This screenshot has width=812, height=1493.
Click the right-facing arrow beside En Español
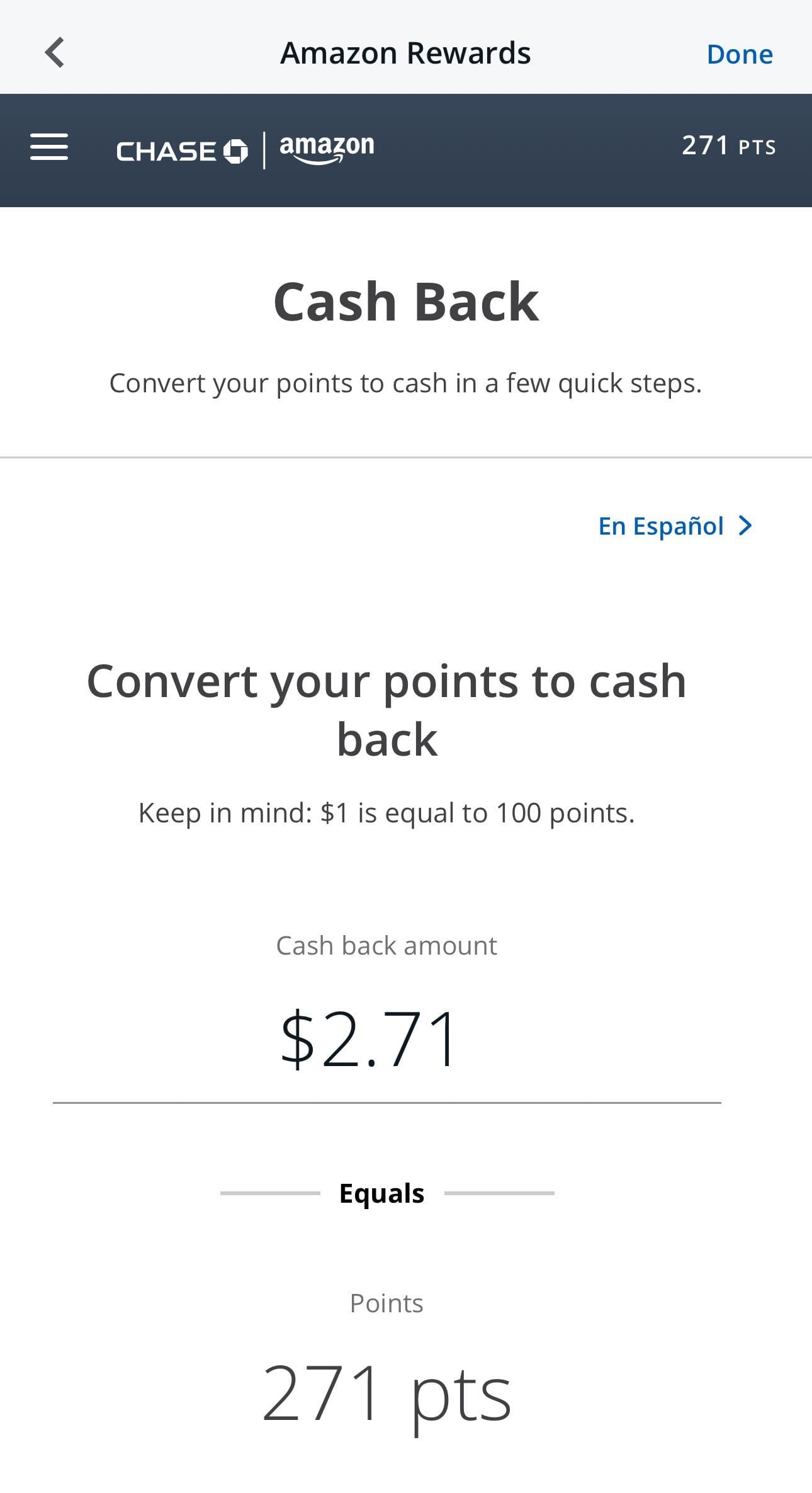click(x=746, y=525)
